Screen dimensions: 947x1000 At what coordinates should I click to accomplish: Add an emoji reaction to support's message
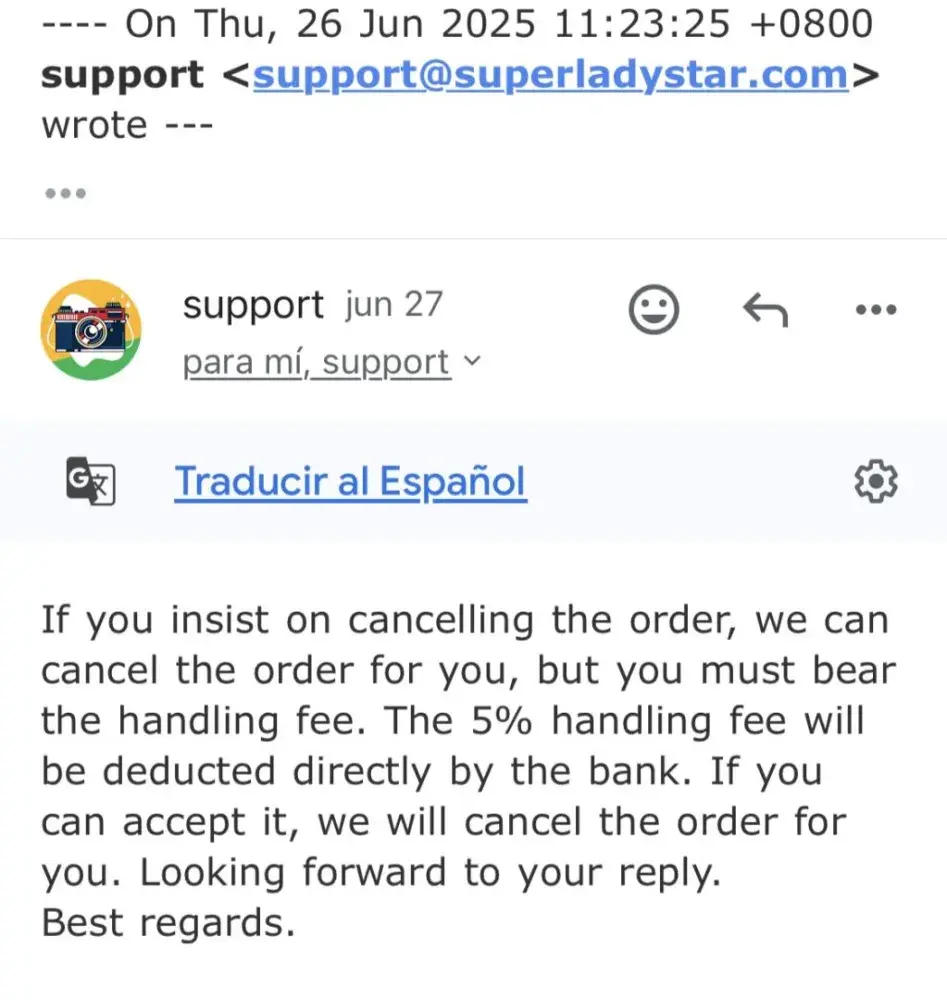coord(654,311)
